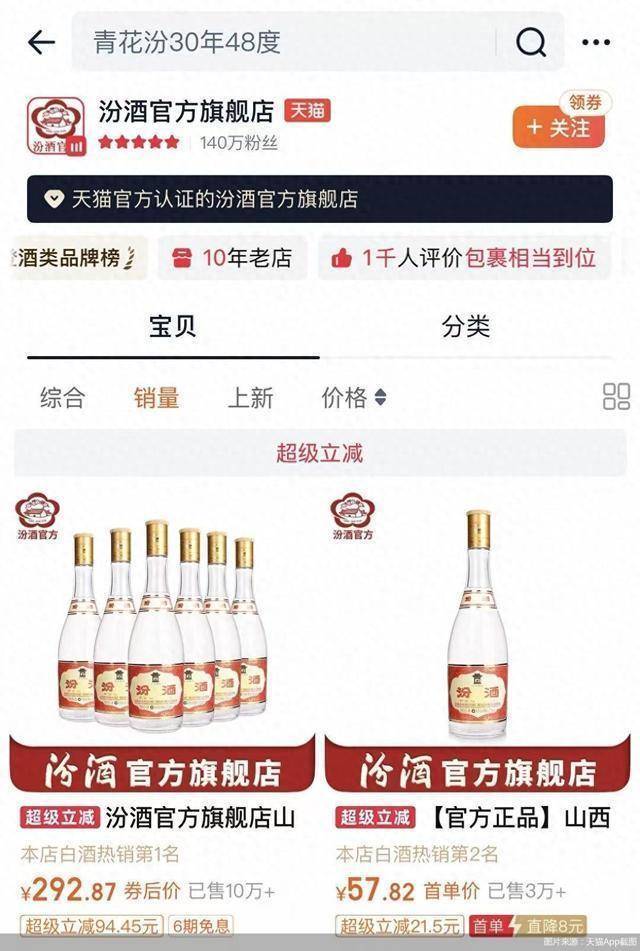The image size is (640, 951).
Task: Open 天猫官方认证 certification banner
Action: [319, 199]
